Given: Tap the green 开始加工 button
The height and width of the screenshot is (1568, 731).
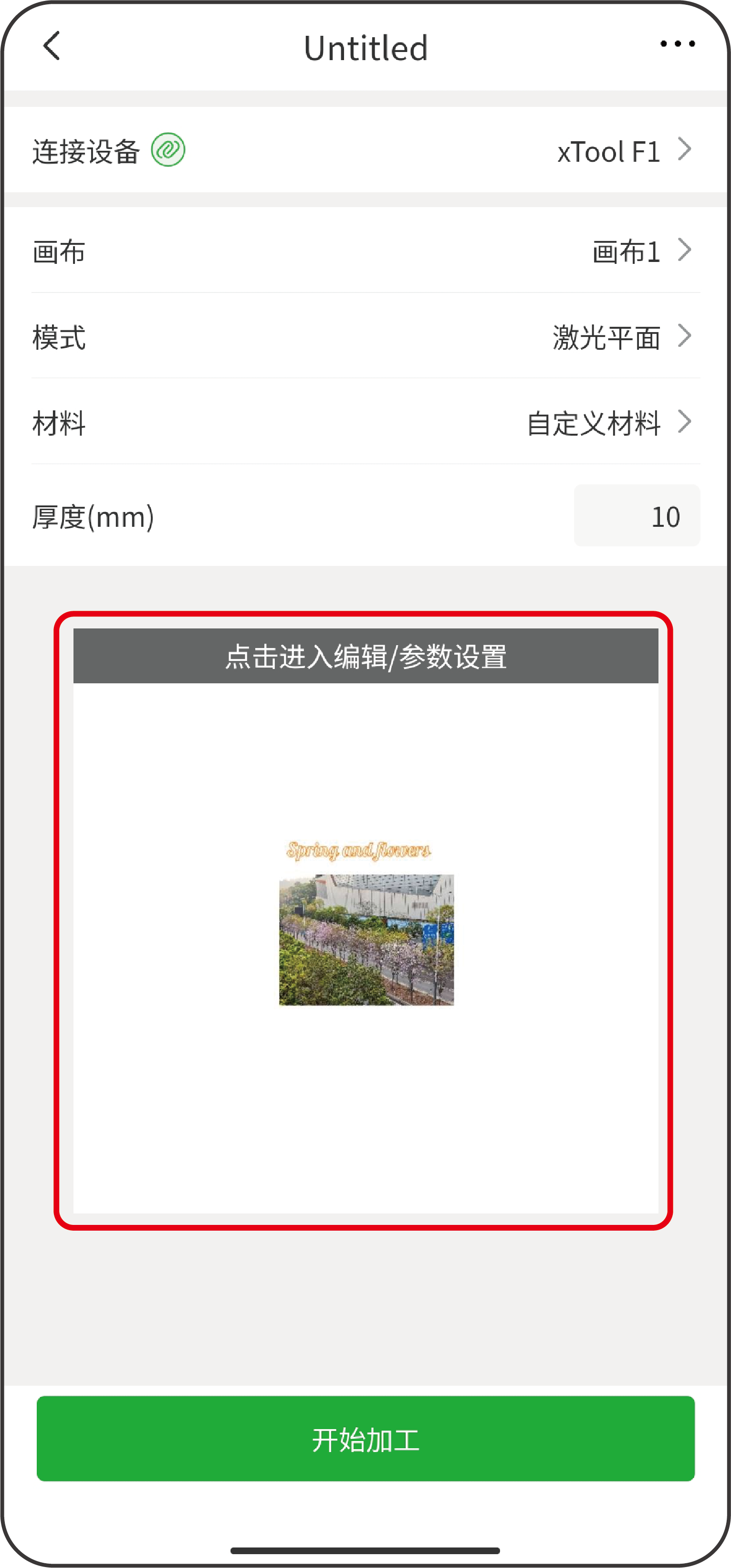Looking at the screenshot, I should tap(365, 1439).
